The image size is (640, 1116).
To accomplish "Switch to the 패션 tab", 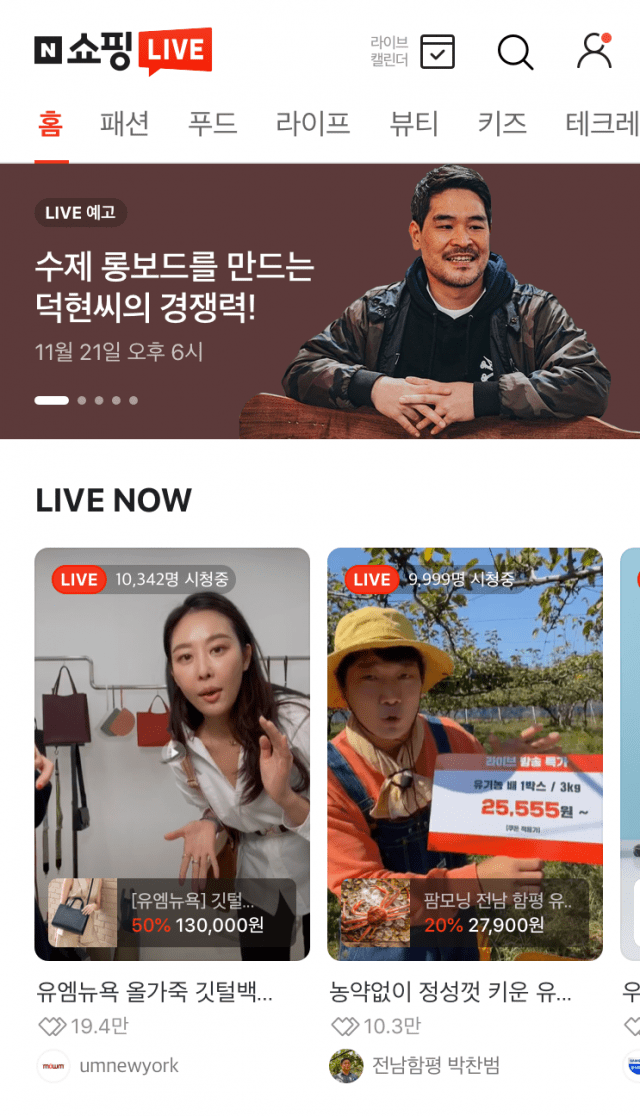I will (124, 124).
